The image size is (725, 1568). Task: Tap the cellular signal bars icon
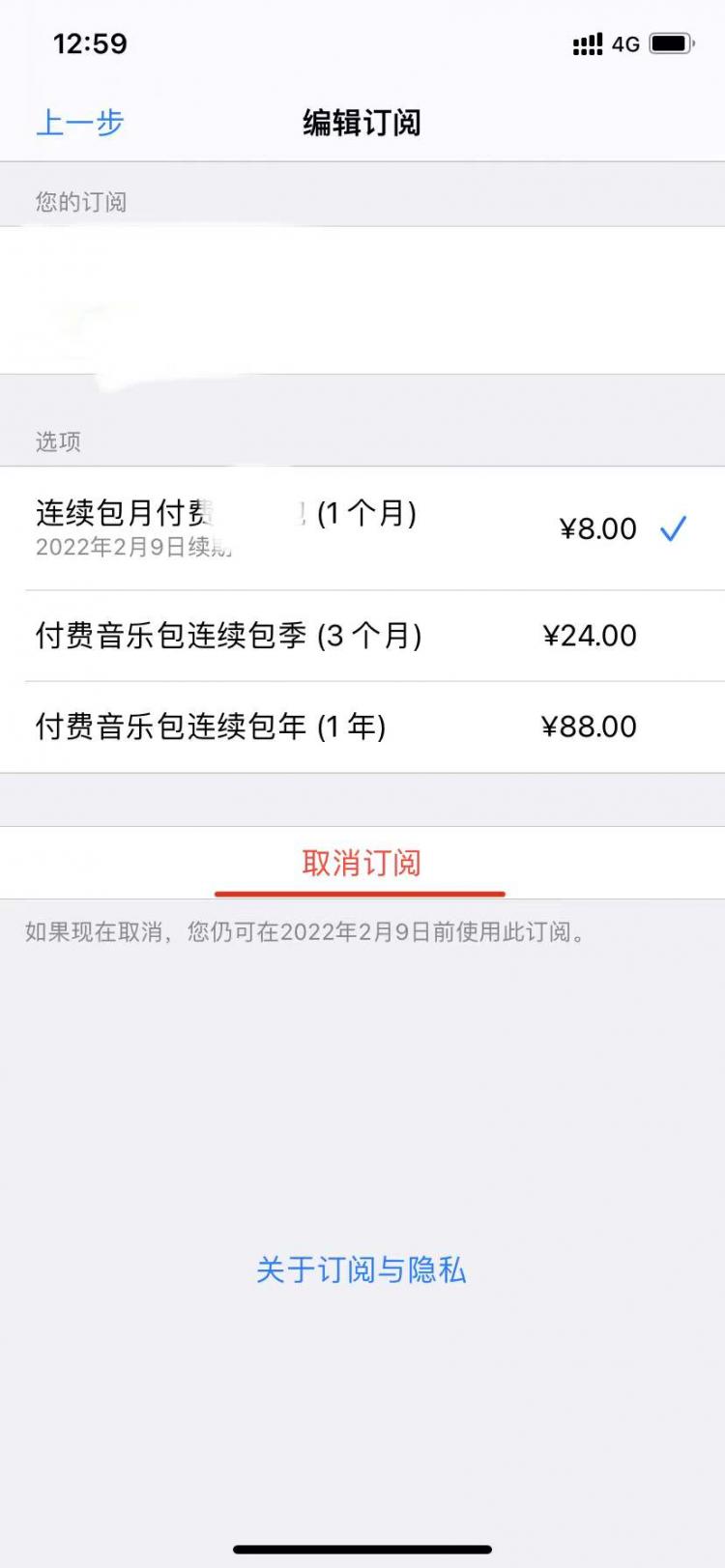586,43
